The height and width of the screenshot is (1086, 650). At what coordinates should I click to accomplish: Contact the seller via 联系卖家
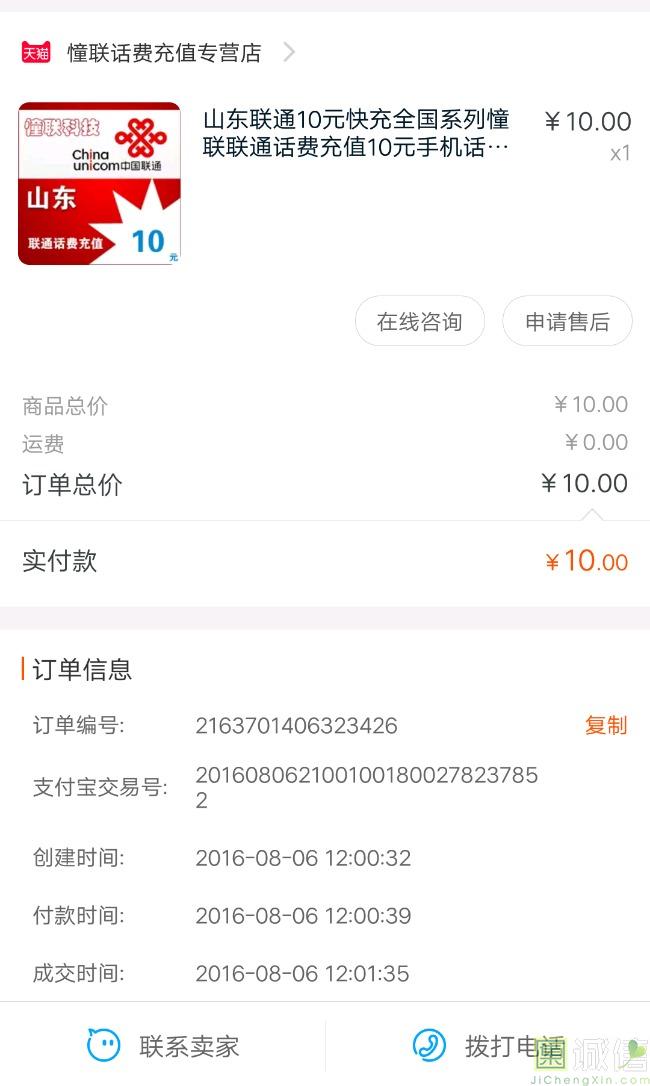pyautogui.click(x=164, y=1046)
